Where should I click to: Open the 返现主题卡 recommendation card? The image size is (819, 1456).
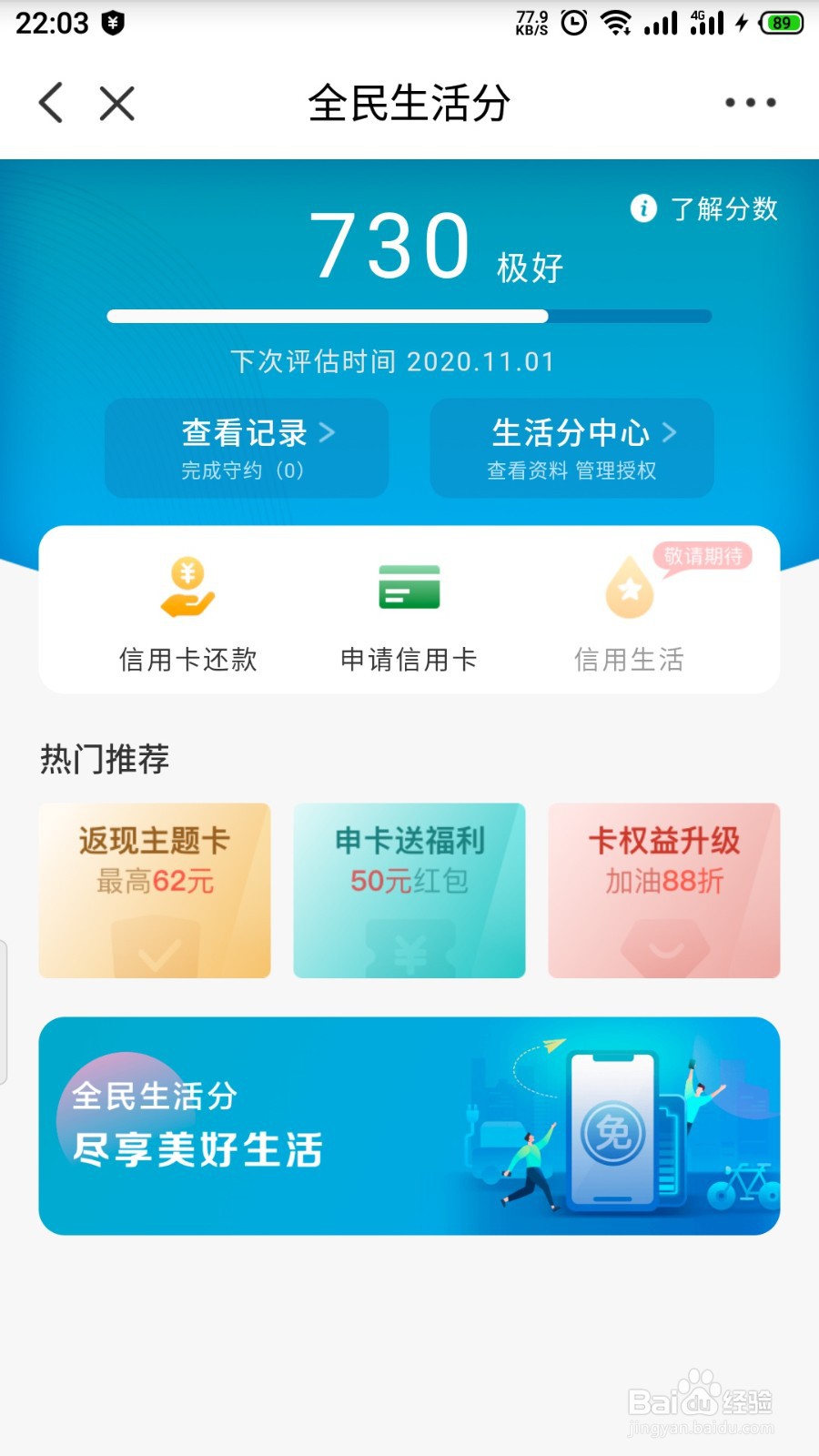click(155, 890)
